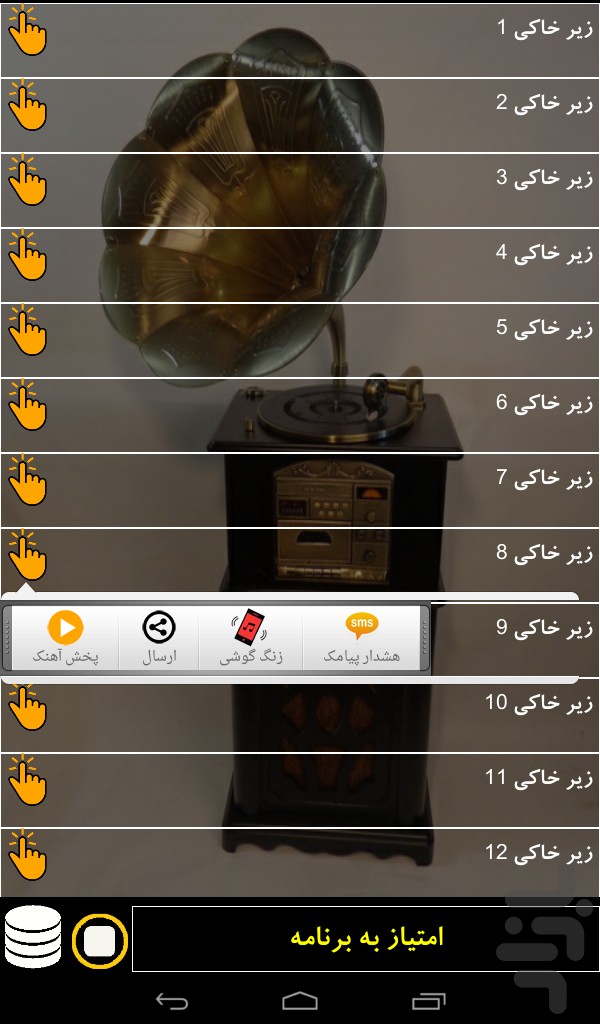Go back with system back button
This screenshot has width=600, height=1024.
point(172,1000)
